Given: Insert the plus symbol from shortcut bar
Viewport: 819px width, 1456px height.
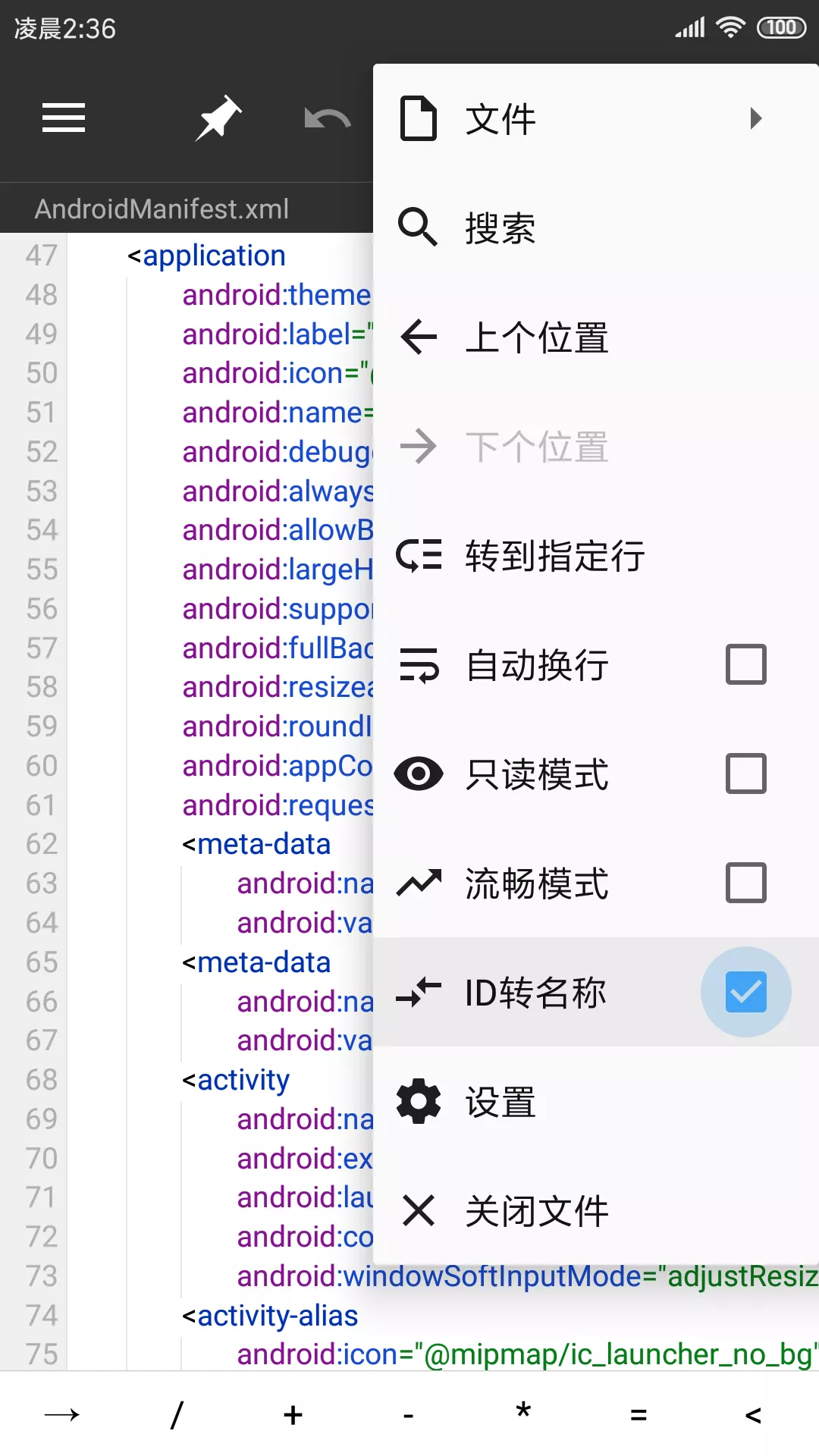Looking at the screenshot, I should click(293, 1414).
